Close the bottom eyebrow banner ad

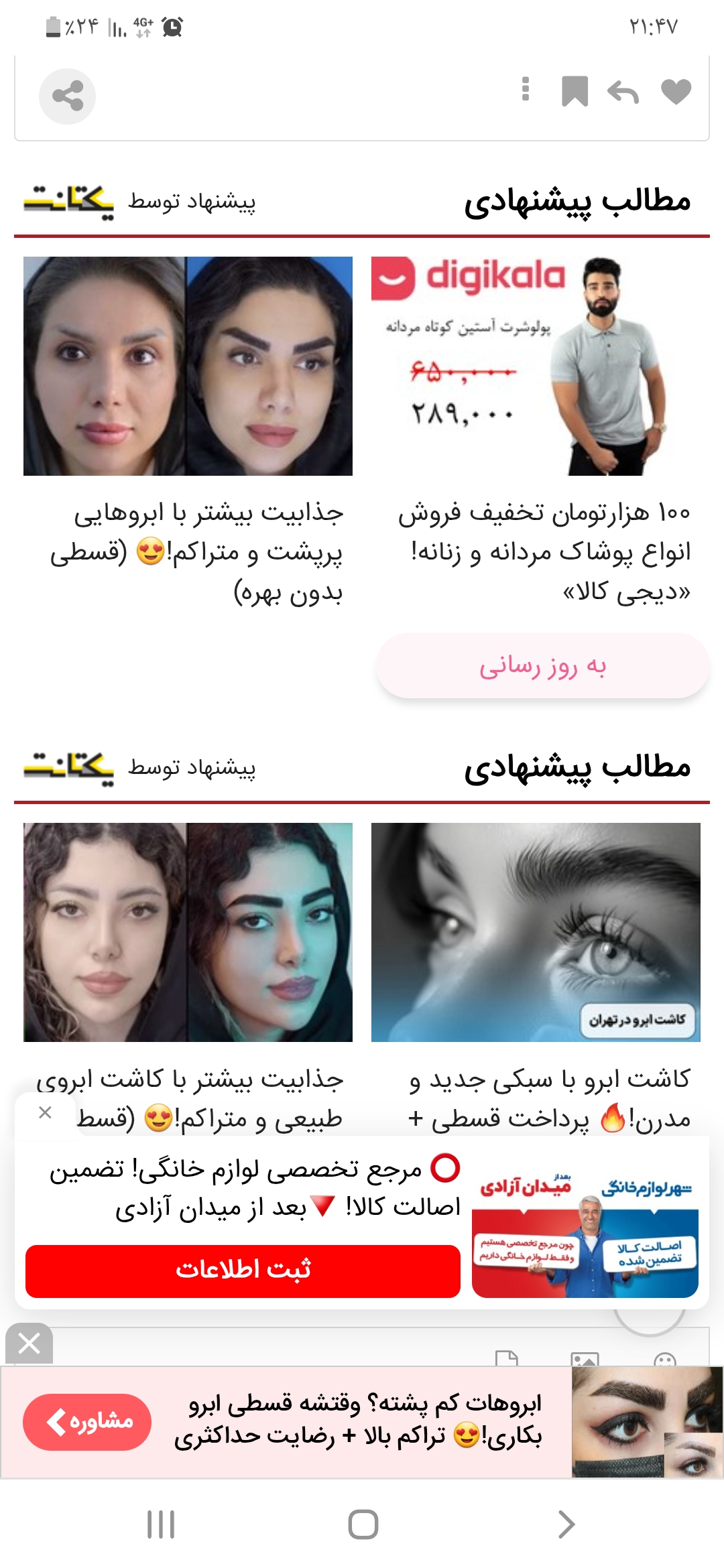coord(29,1344)
